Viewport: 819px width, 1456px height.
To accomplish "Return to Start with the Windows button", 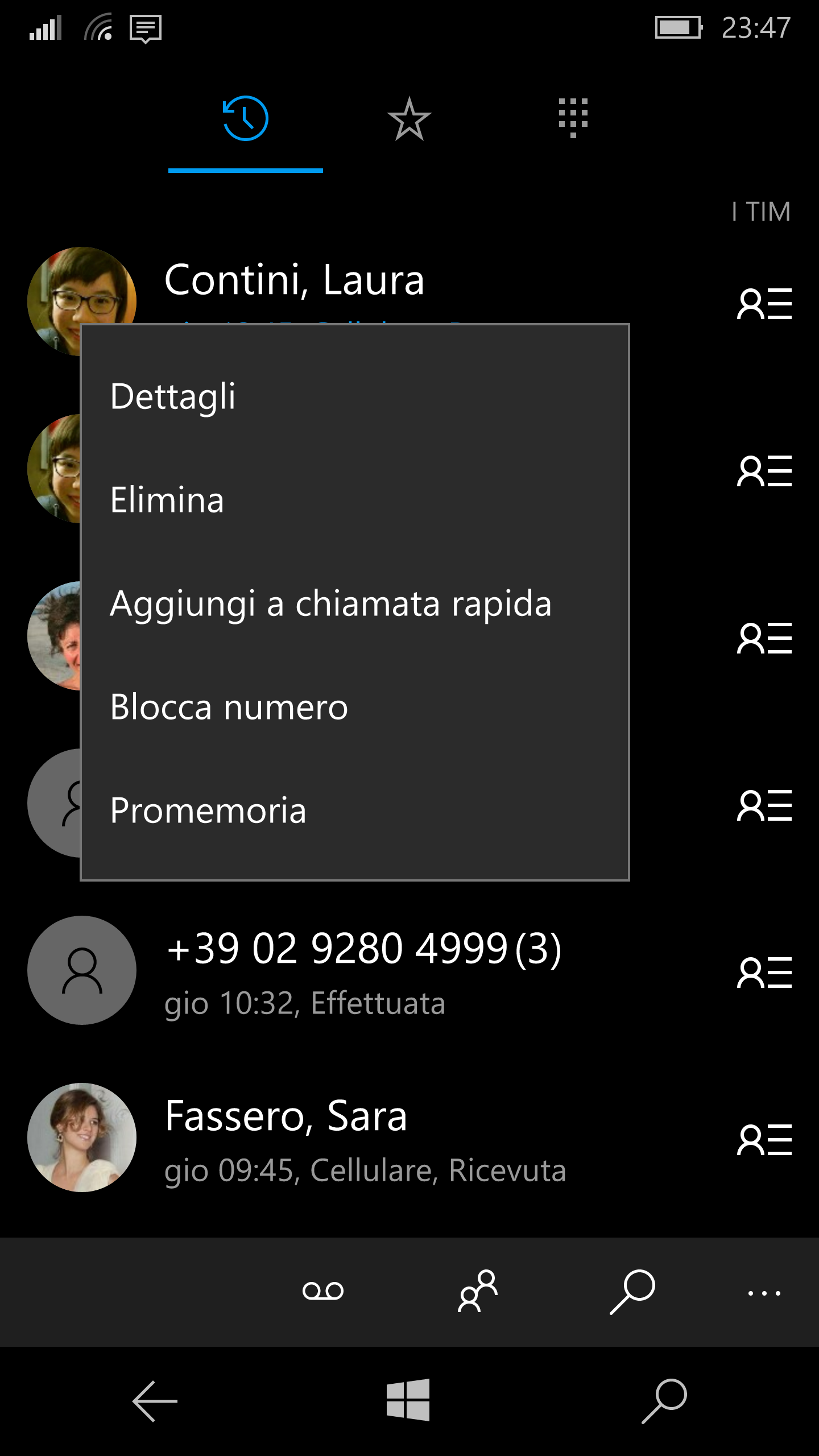I will (408, 1400).
